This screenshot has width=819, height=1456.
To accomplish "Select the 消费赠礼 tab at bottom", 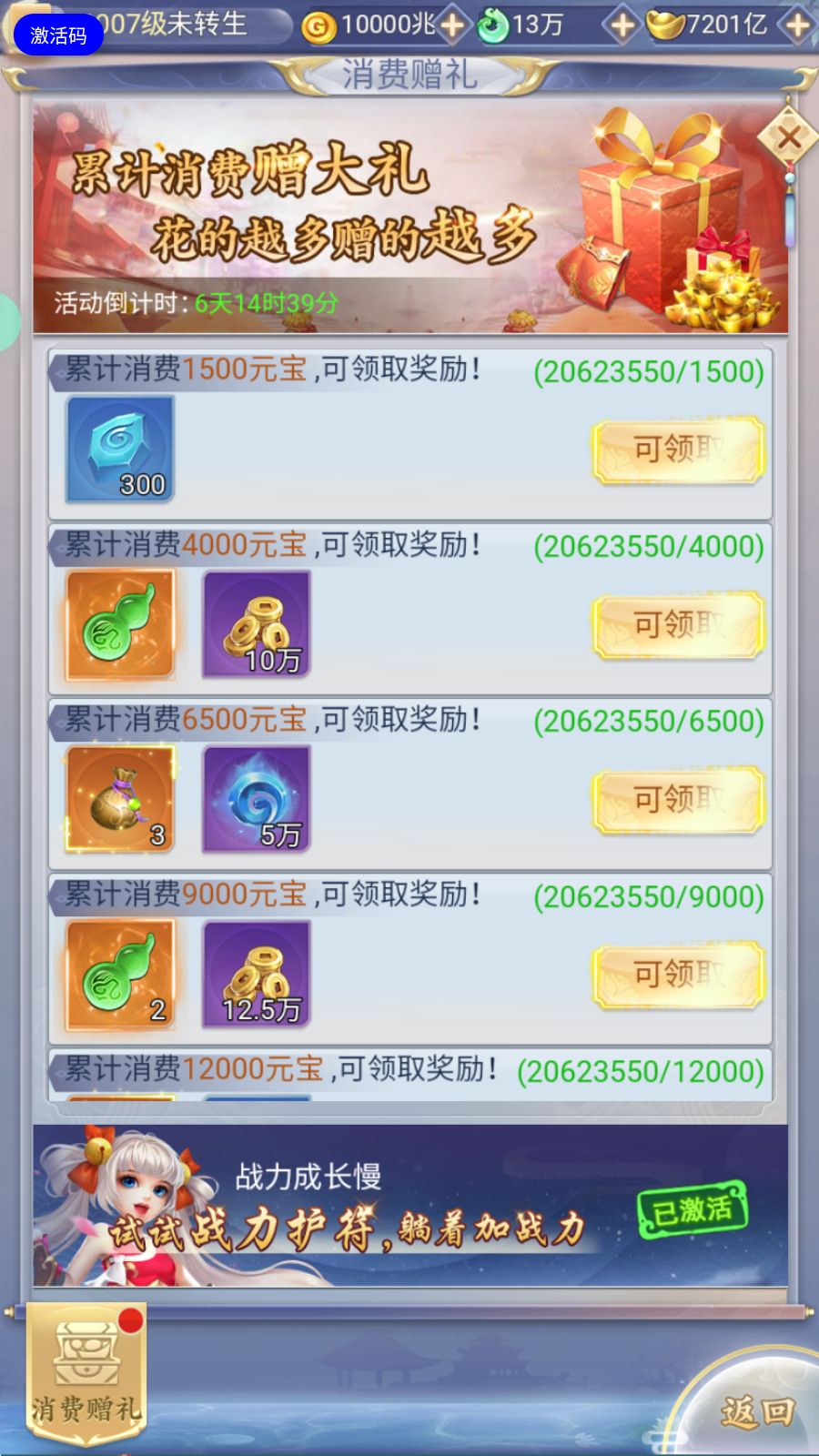I will 86,1374.
